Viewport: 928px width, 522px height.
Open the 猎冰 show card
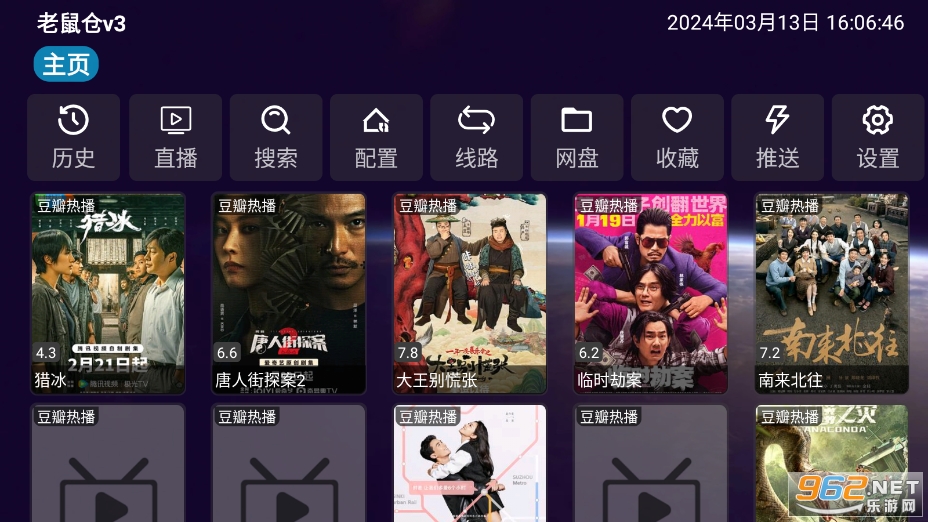[x=108, y=293]
